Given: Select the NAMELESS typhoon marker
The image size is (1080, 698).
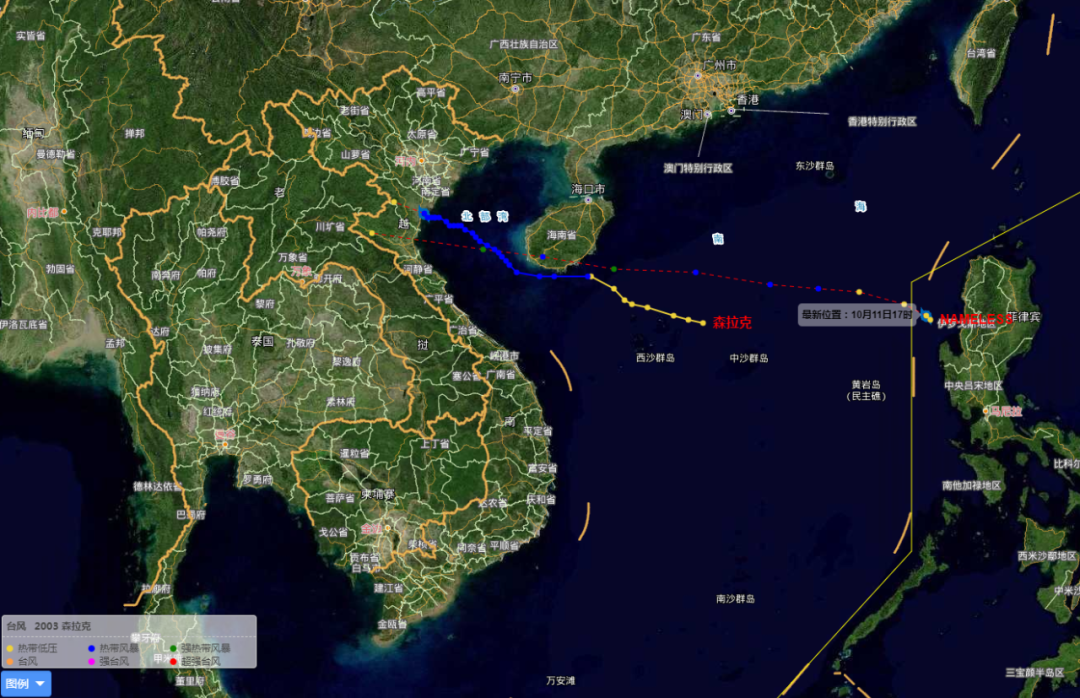Looking at the screenshot, I should click(x=927, y=317).
